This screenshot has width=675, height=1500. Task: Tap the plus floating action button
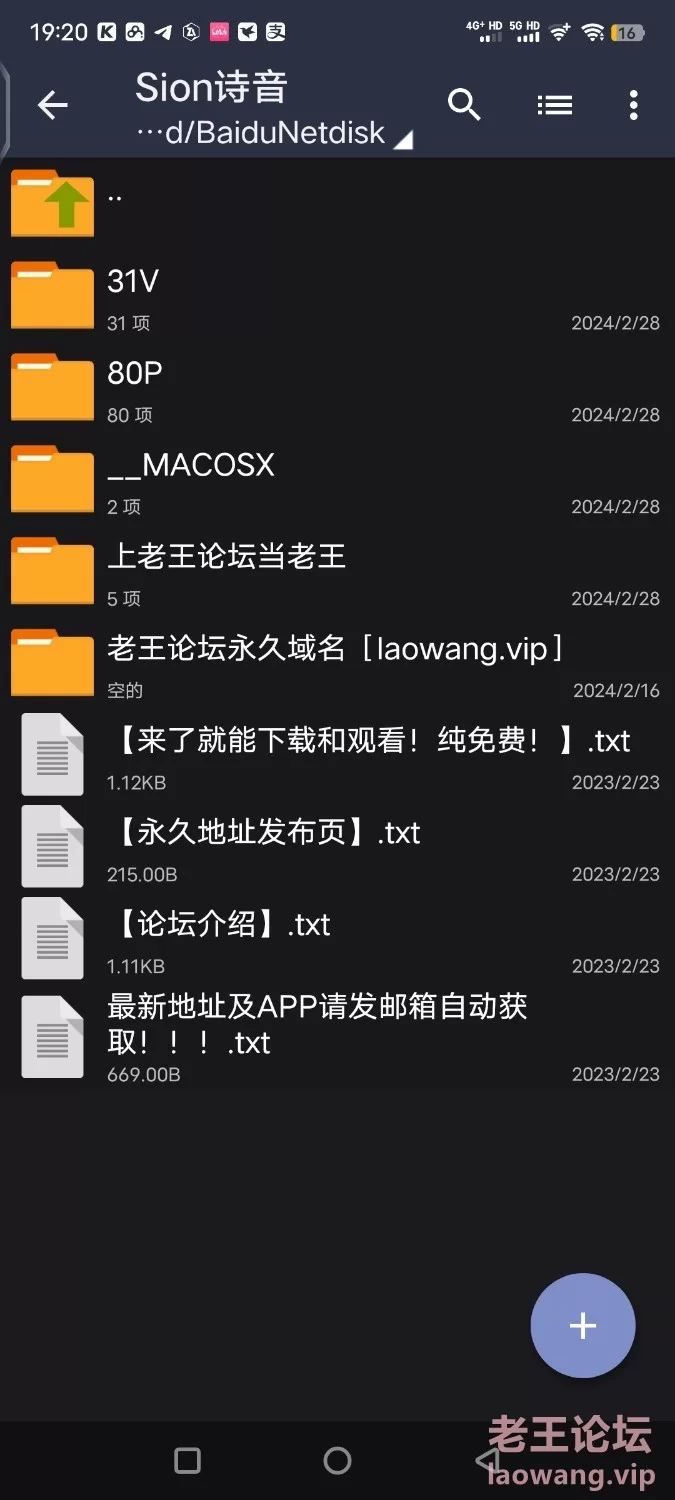(583, 1326)
